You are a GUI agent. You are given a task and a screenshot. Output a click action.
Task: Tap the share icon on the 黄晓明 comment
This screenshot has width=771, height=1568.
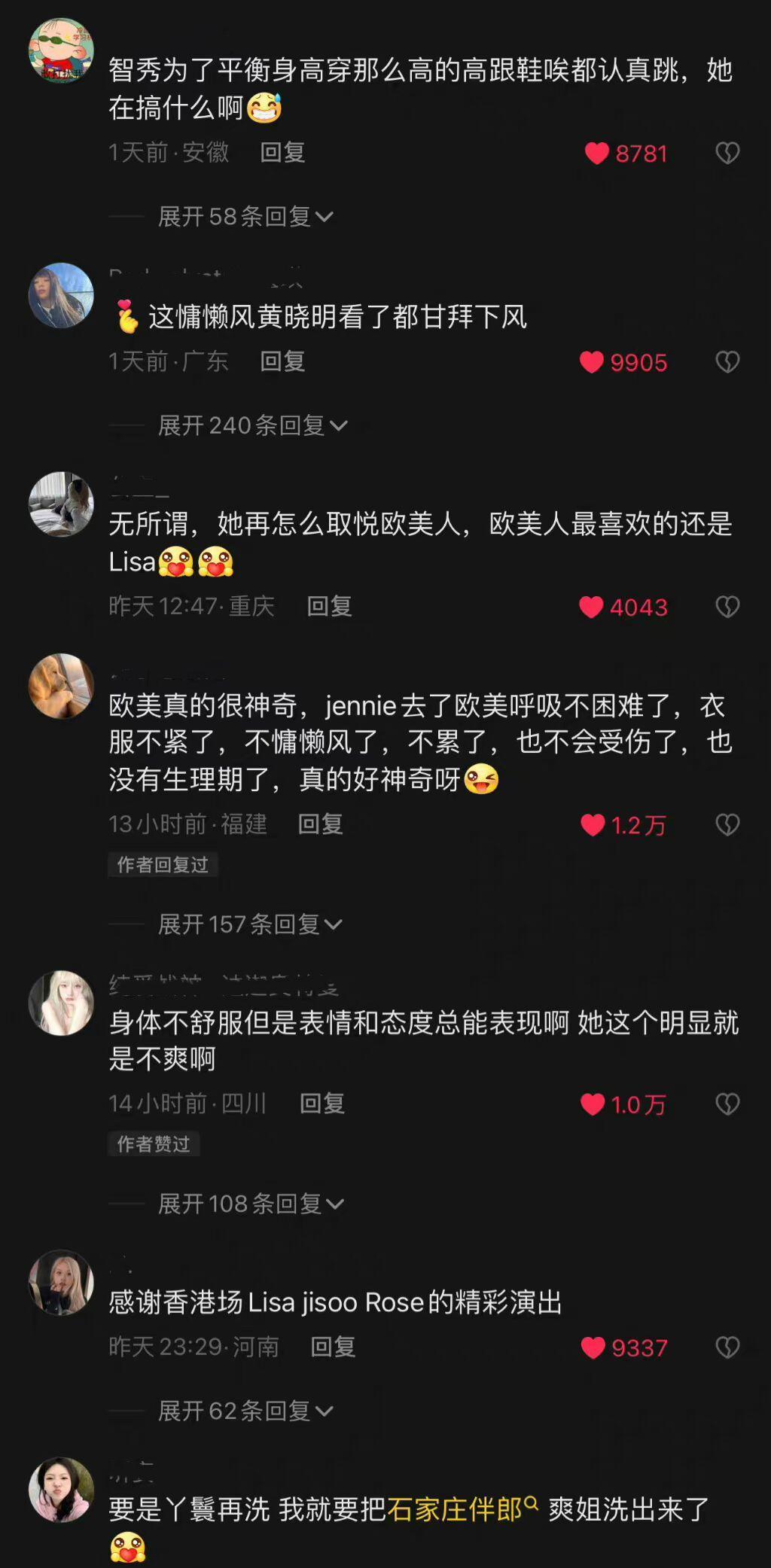pyautogui.click(x=727, y=361)
